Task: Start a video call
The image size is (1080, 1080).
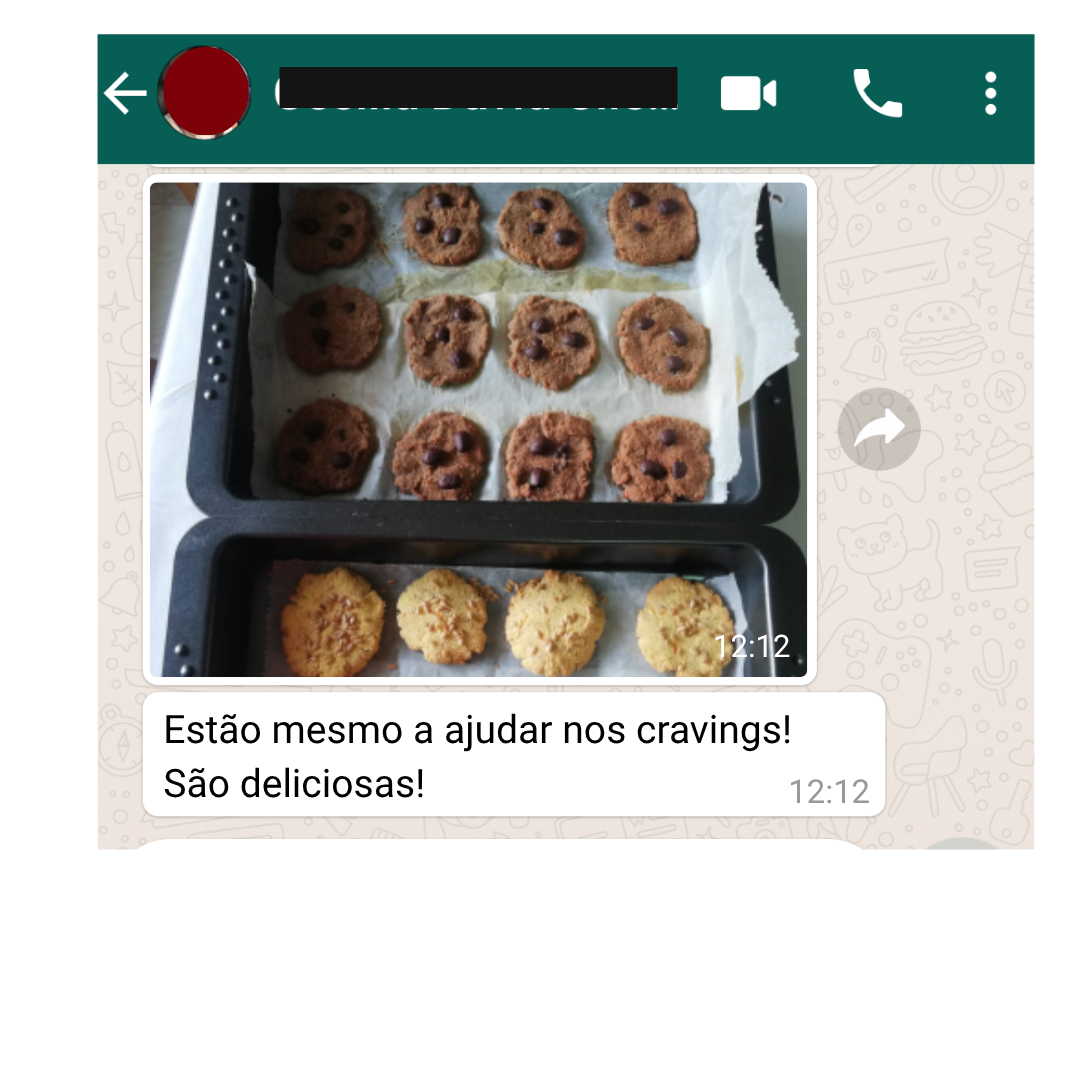Action: 748,94
